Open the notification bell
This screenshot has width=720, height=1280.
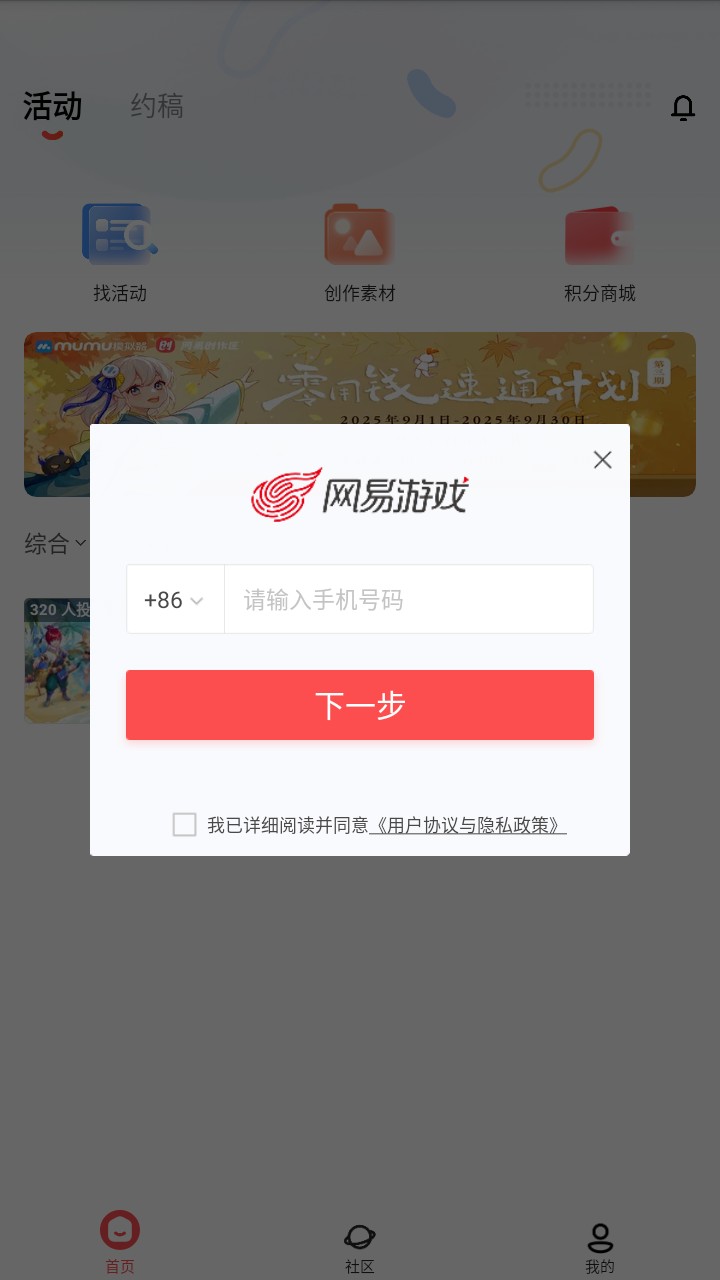[x=682, y=108]
